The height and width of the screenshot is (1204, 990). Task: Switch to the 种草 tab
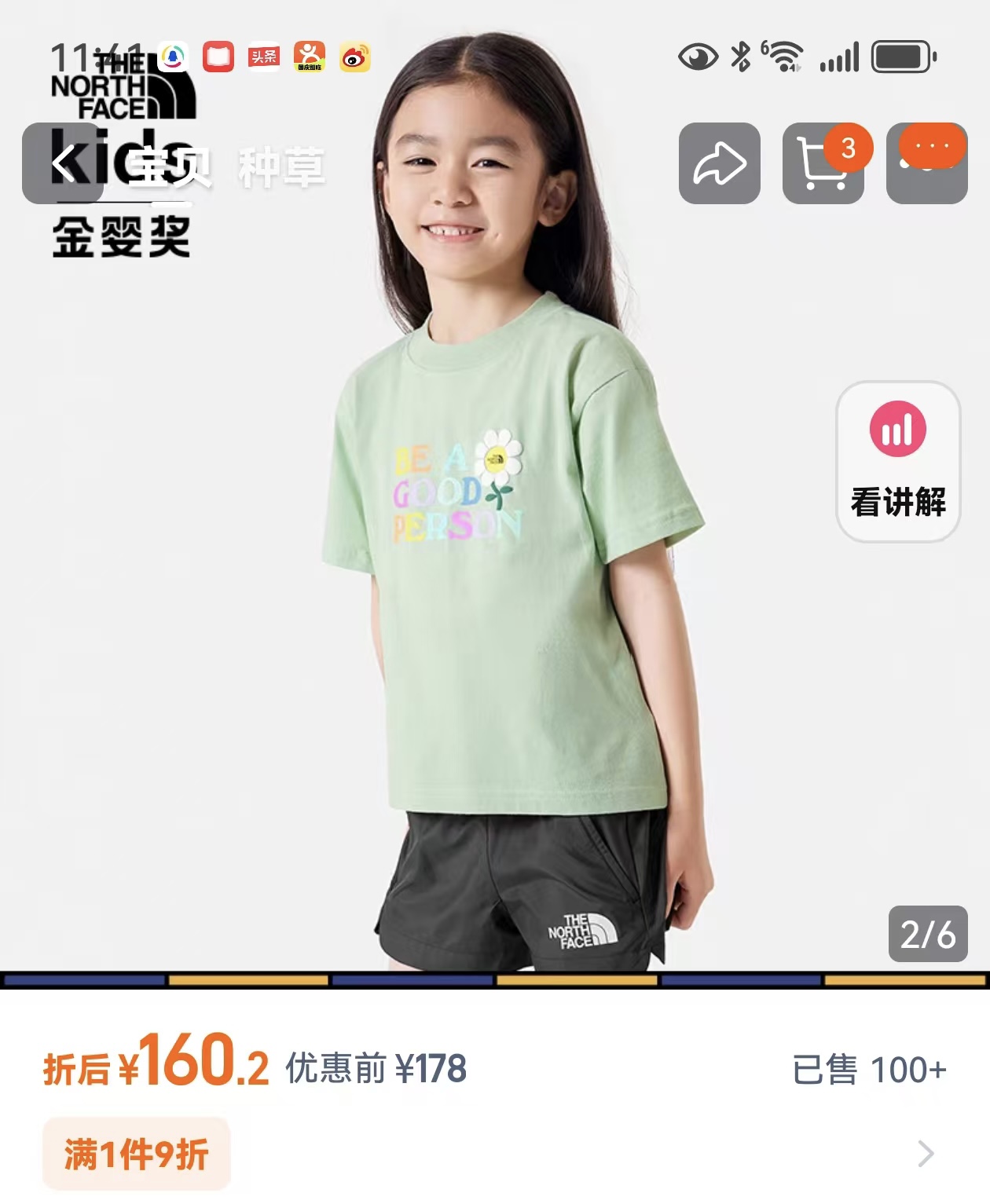[x=281, y=167]
